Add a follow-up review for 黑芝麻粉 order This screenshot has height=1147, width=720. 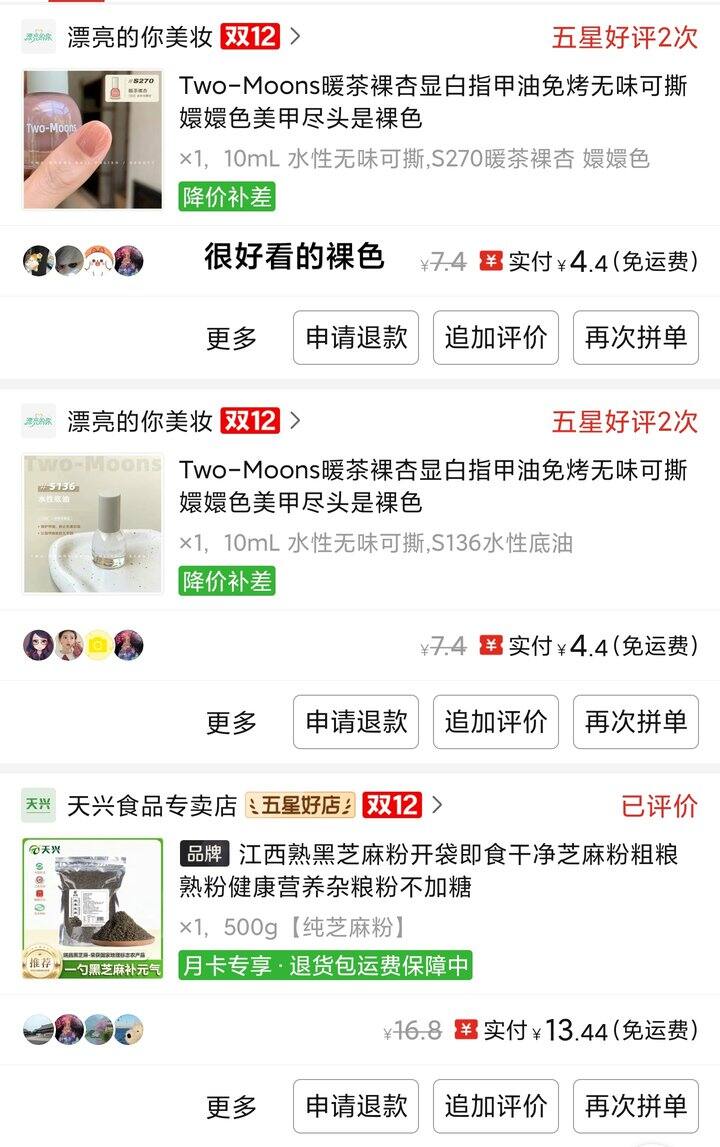496,1107
